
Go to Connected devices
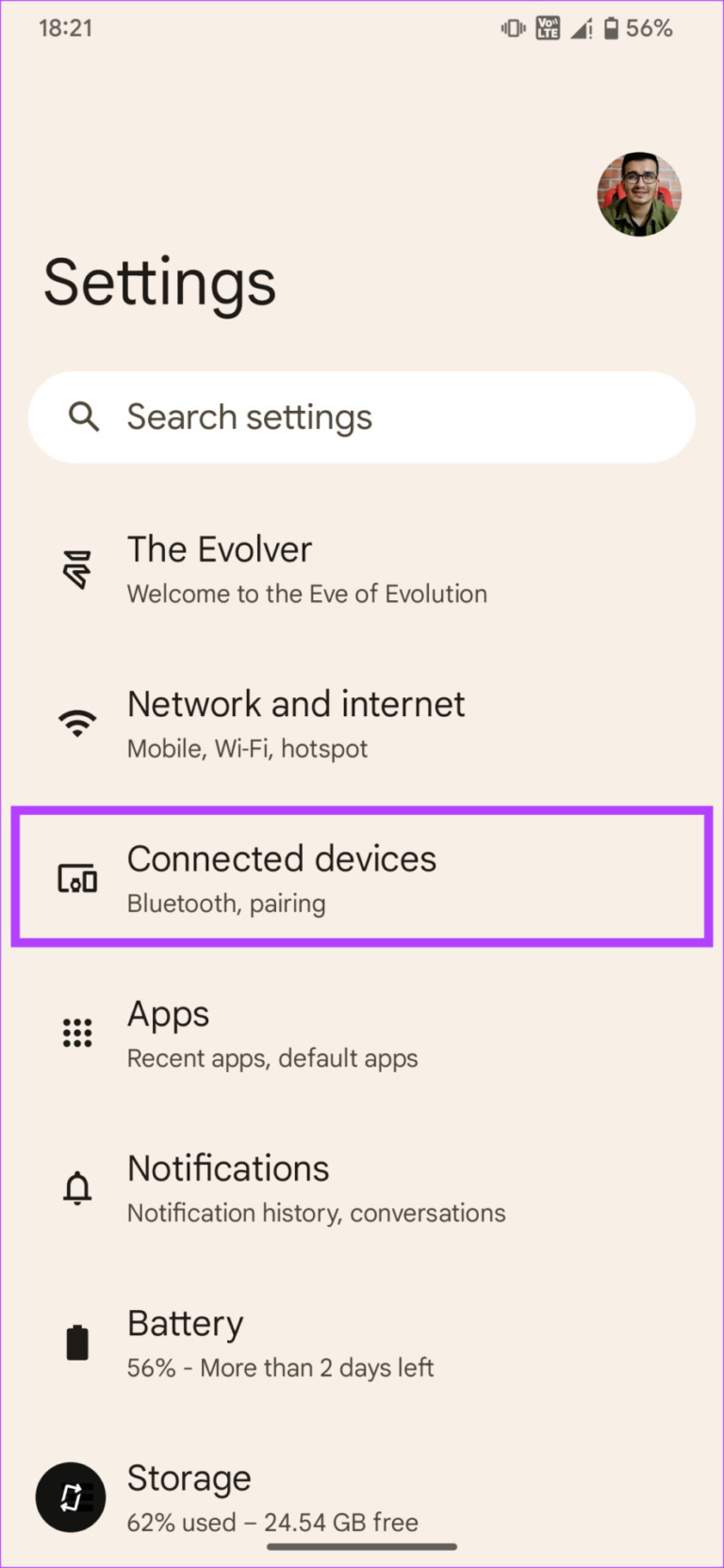362,878
